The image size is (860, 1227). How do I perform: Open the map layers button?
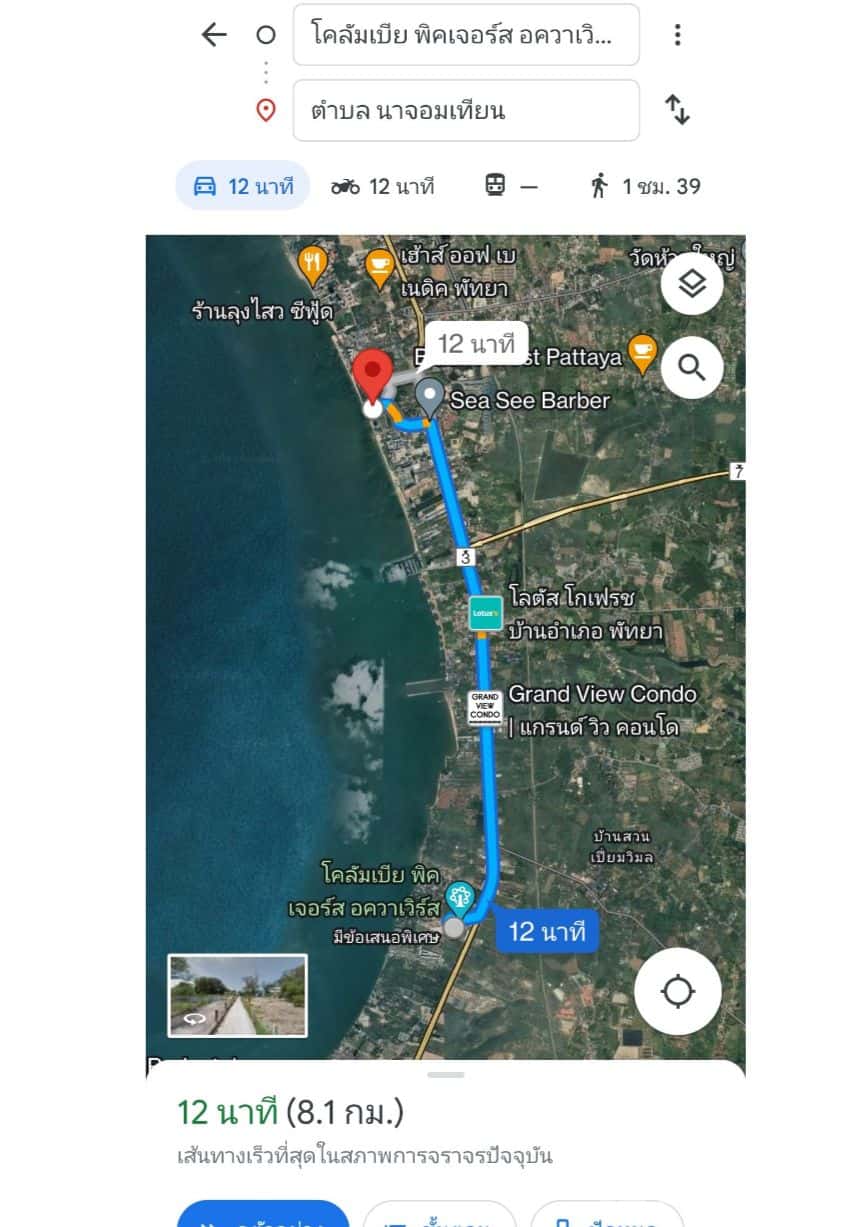[692, 285]
